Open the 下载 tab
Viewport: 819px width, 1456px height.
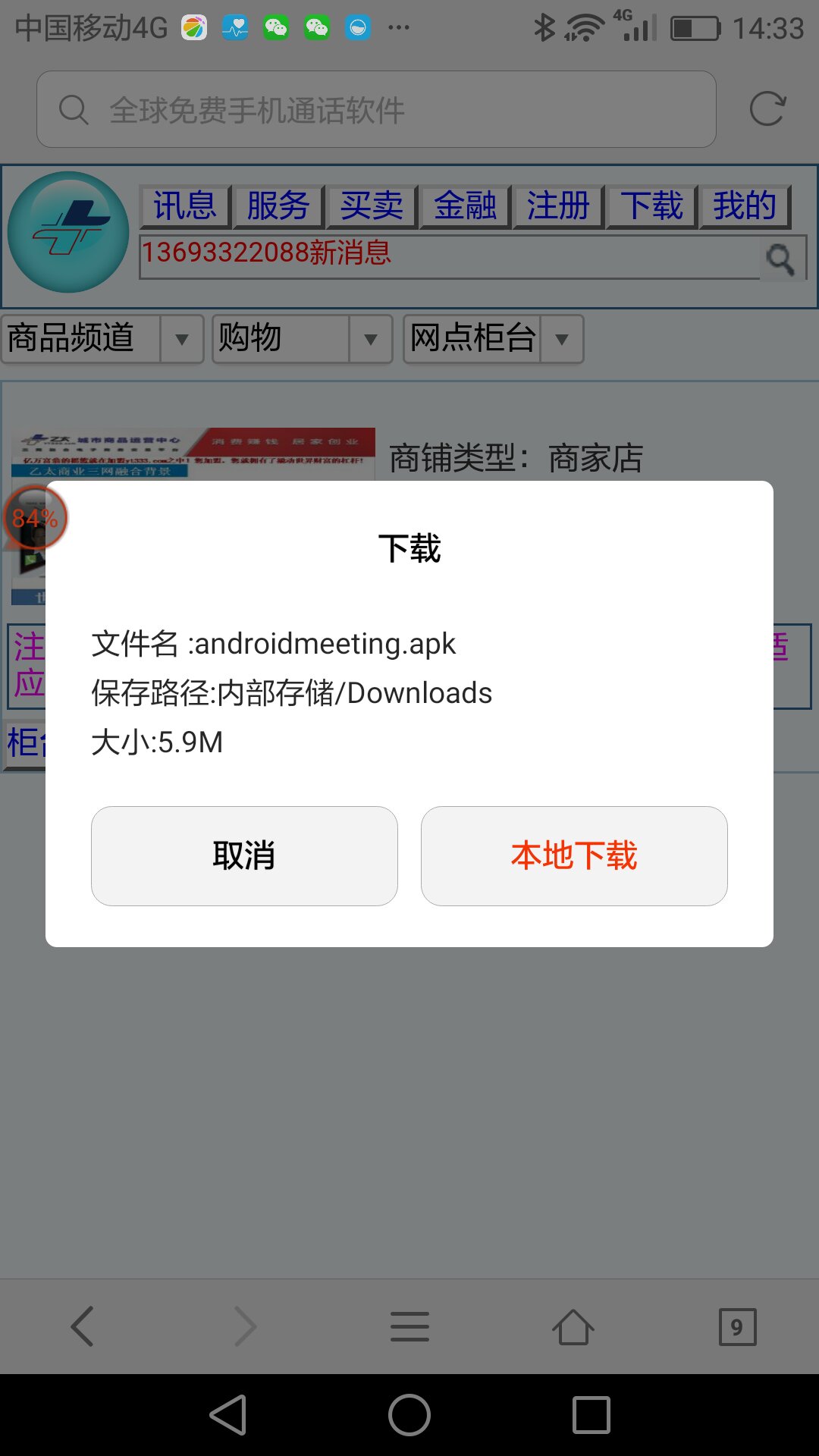click(651, 206)
